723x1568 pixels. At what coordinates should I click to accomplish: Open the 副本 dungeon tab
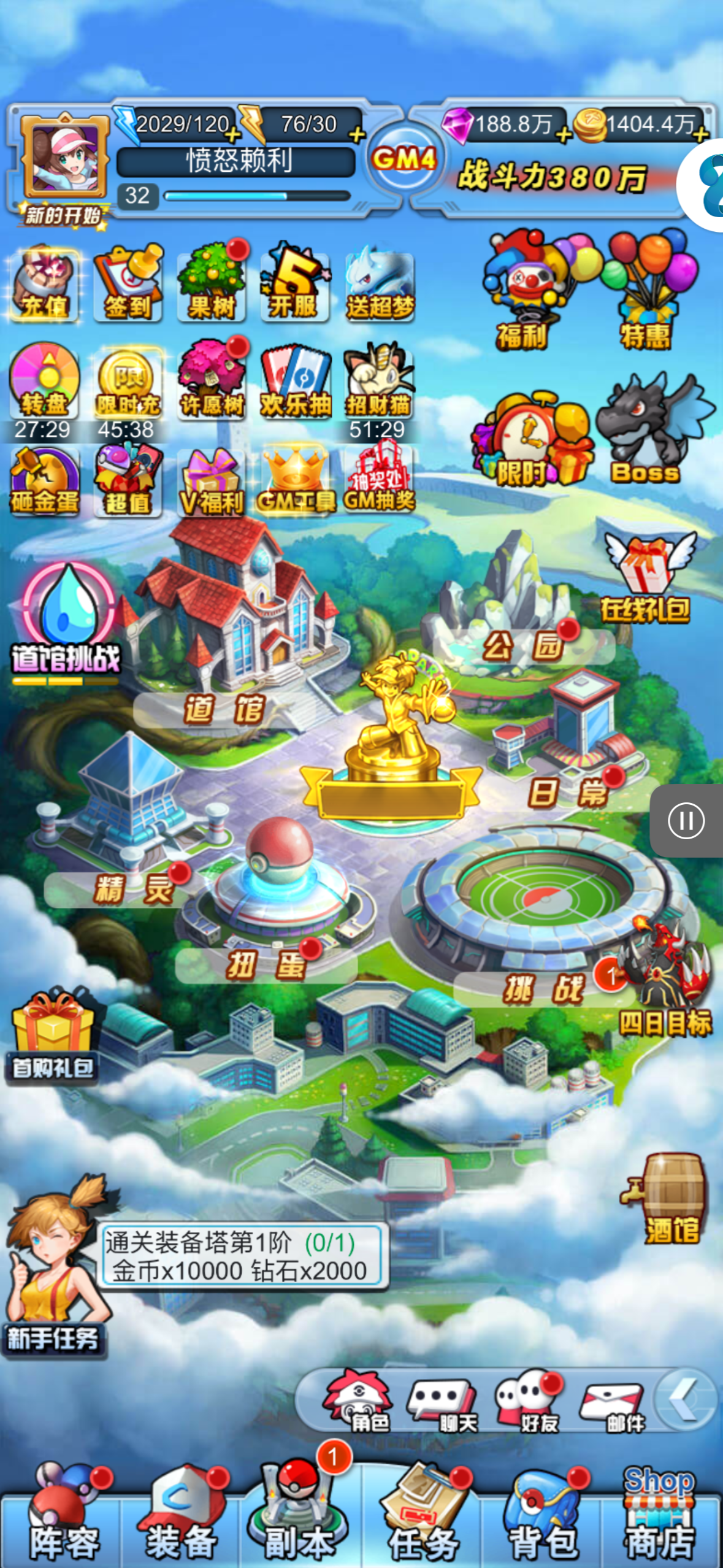[x=299, y=1515]
